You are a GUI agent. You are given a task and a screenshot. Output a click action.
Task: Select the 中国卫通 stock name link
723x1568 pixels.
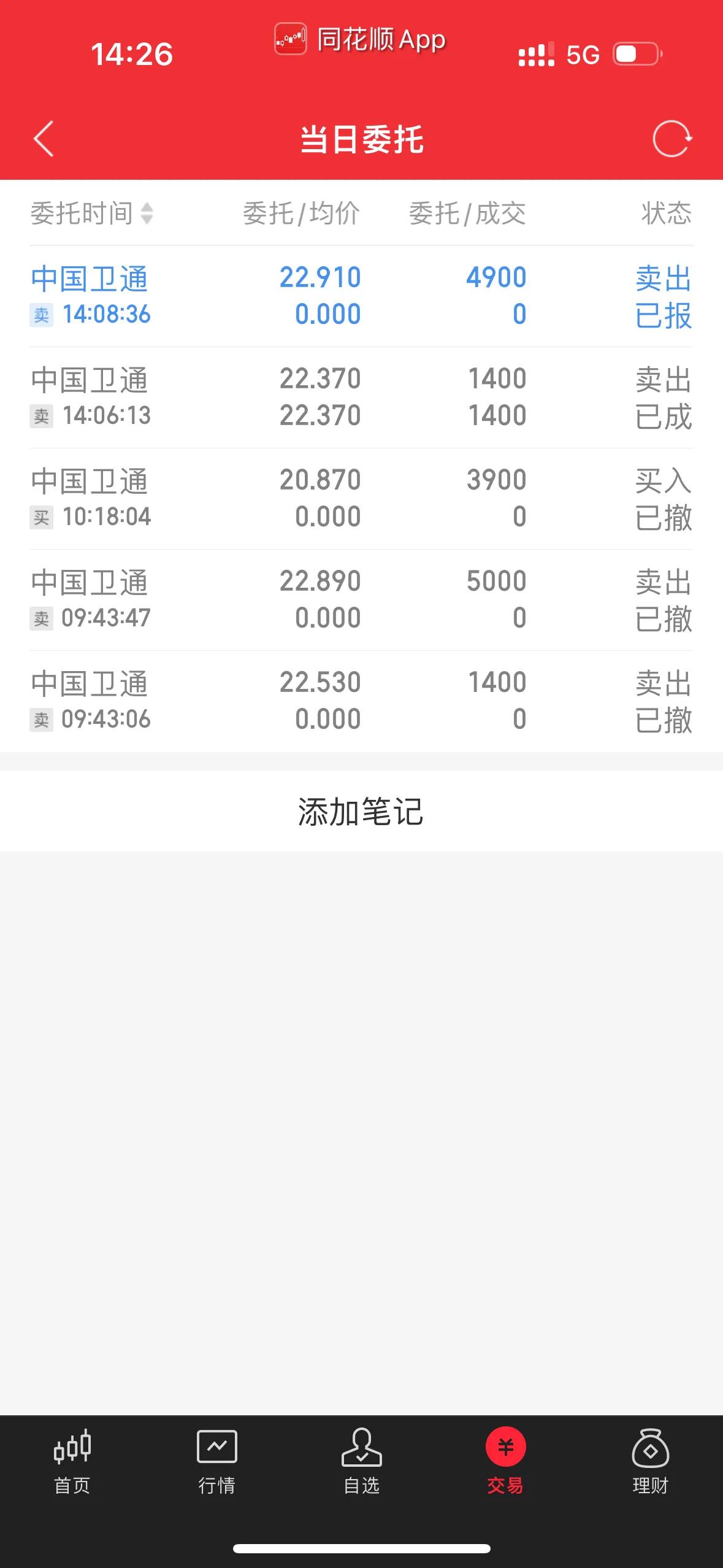[90, 277]
